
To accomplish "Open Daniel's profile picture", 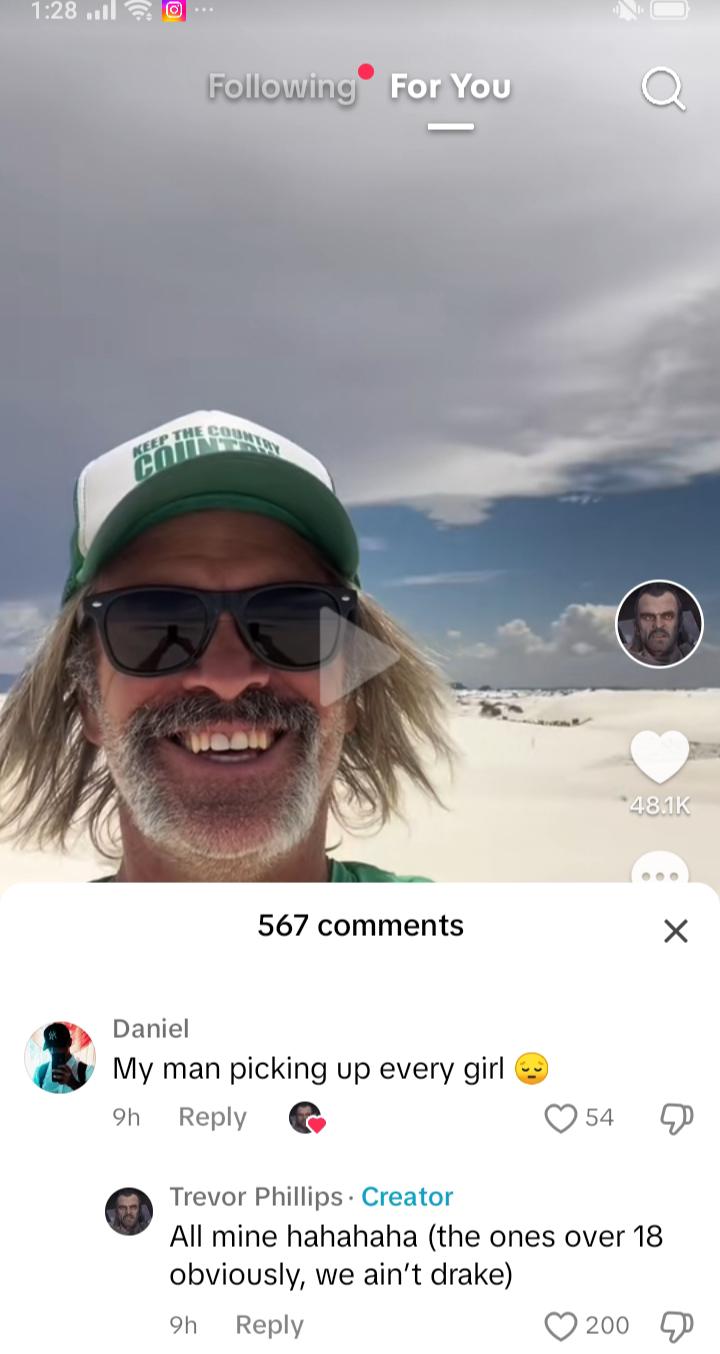I will point(60,1057).
